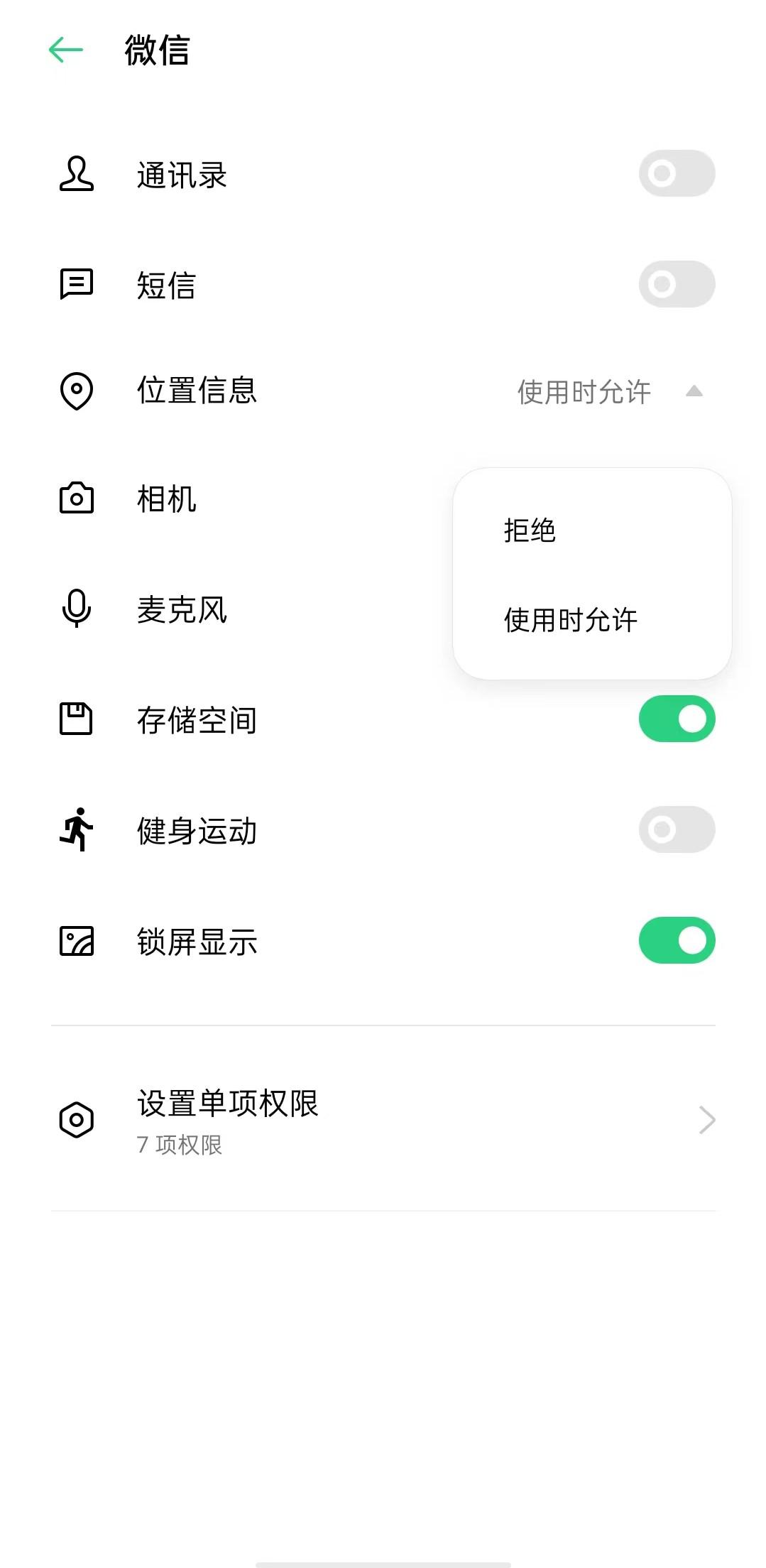Turn on the 健身运动 permission
This screenshot has height=1568, width=766.
point(676,829)
